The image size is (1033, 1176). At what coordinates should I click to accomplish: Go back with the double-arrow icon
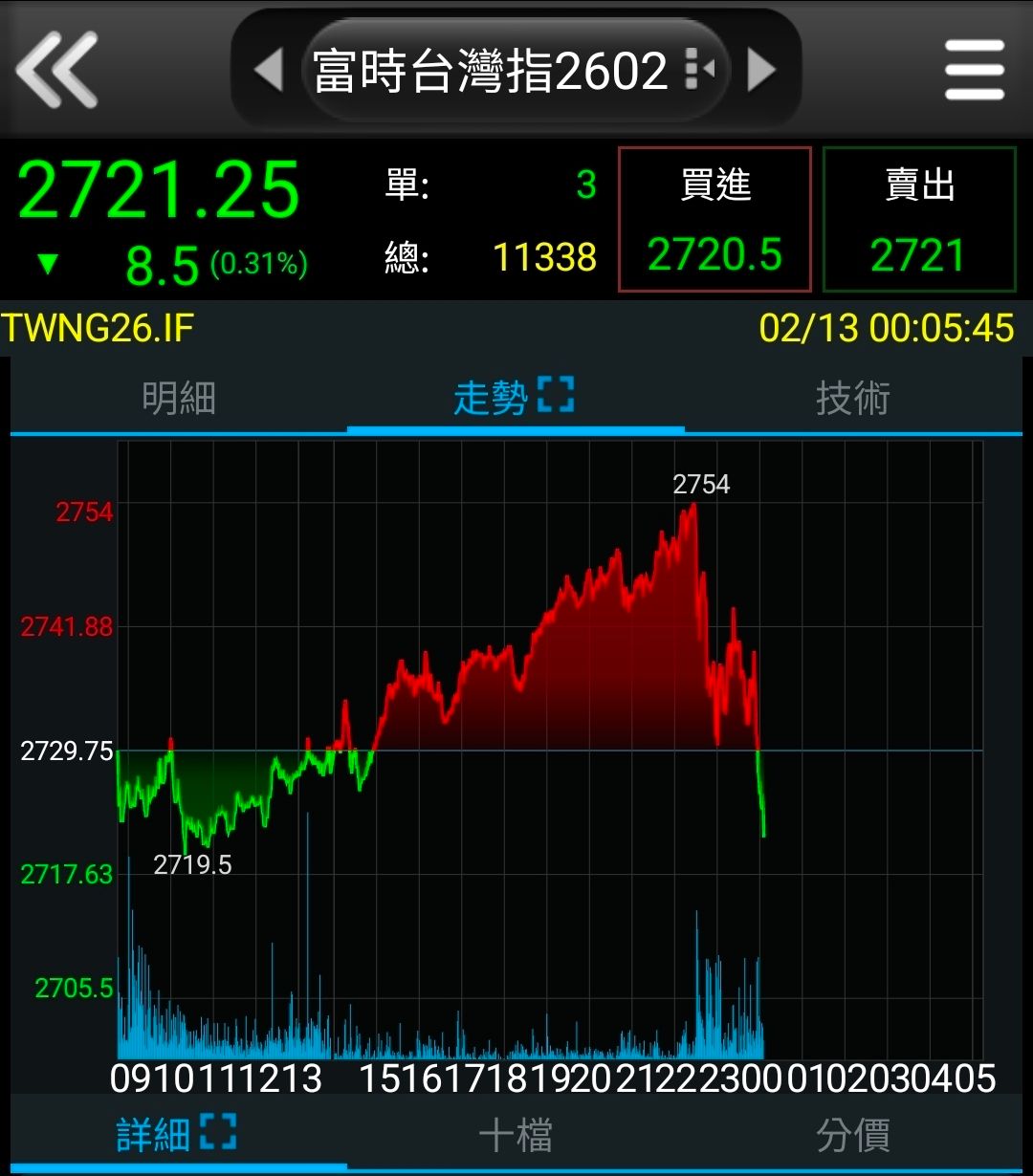(57, 69)
